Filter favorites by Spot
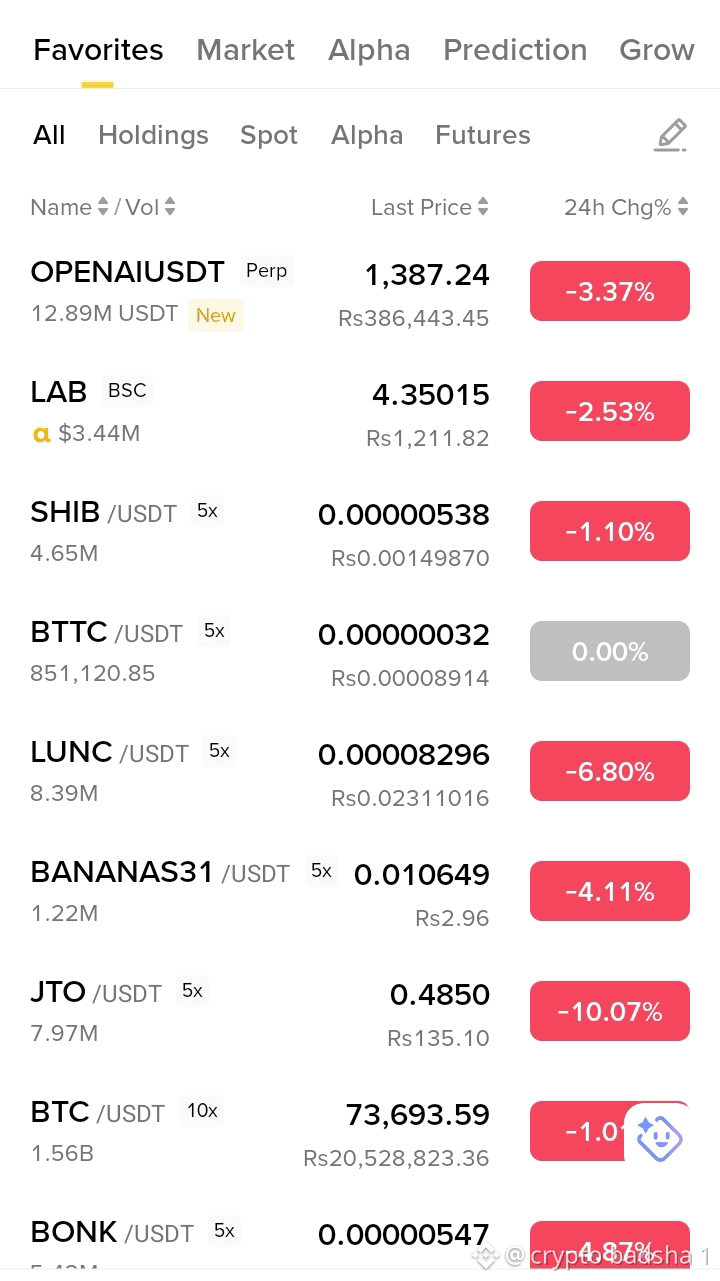The image size is (720, 1281). 269,135
